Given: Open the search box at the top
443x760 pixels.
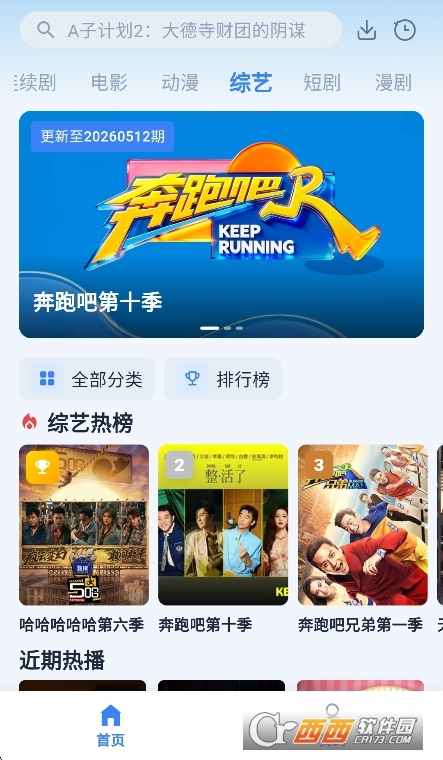Looking at the screenshot, I should pos(181,30).
